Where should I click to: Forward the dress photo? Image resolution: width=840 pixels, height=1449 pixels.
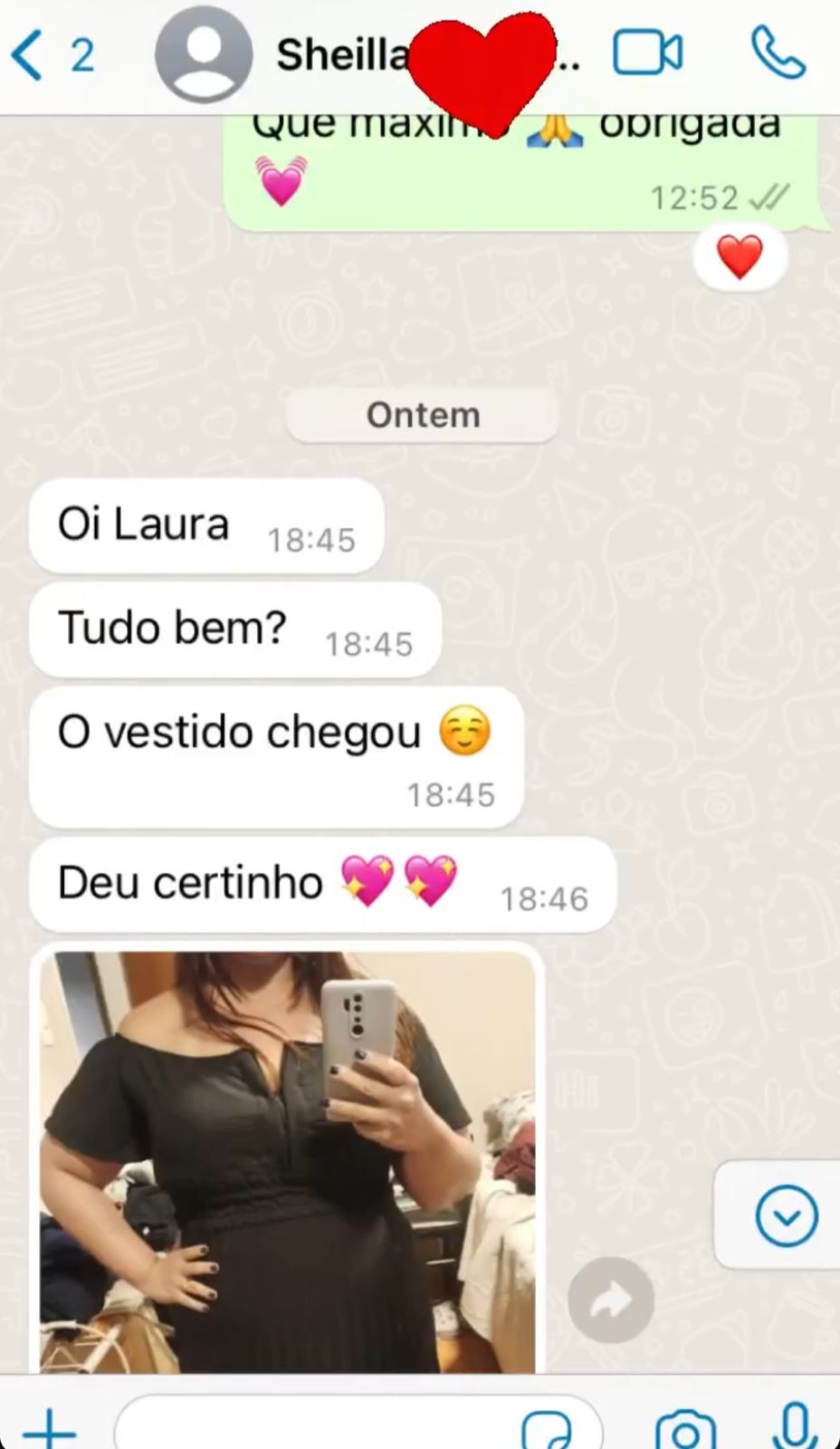[x=611, y=1300]
